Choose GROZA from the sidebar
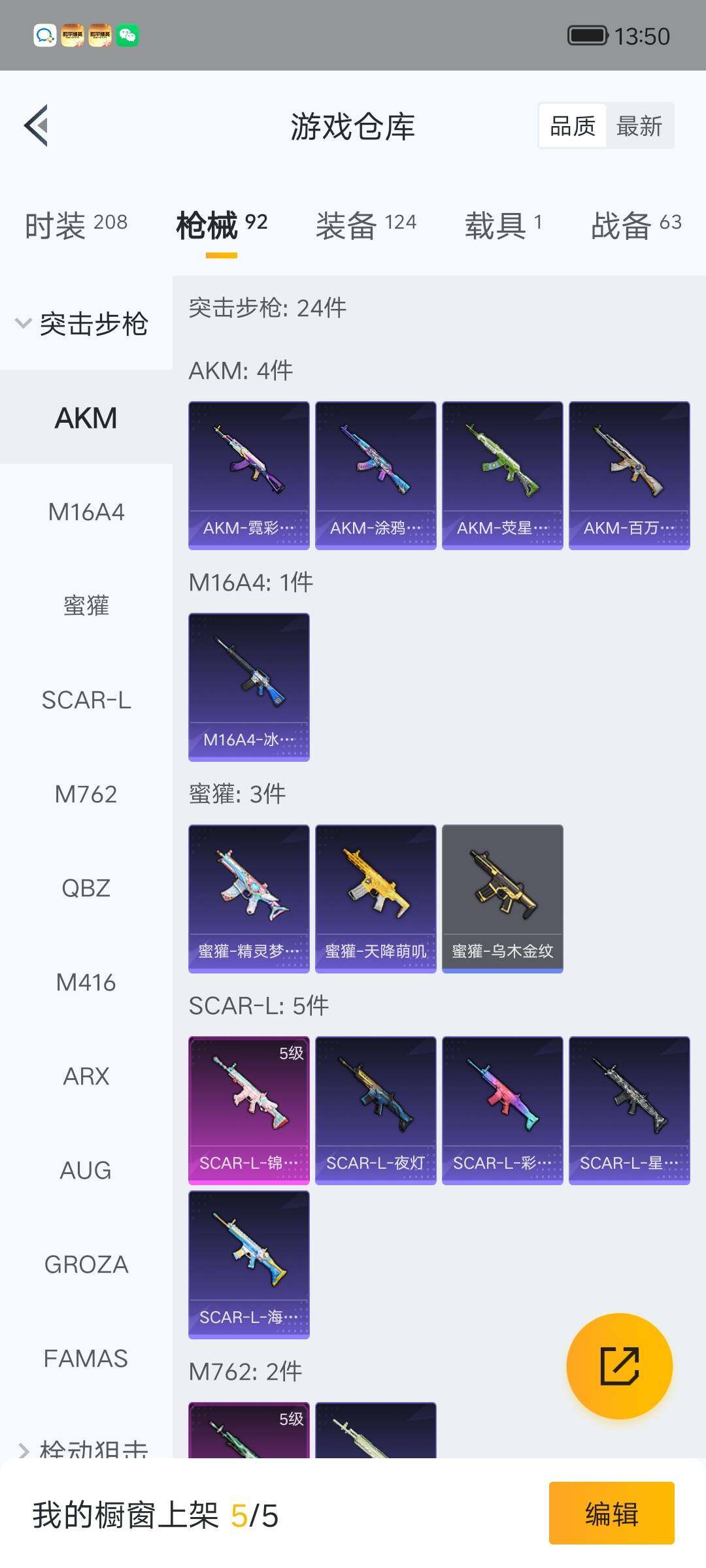Viewport: 706px width, 1568px height. pyautogui.click(x=86, y=1264)
